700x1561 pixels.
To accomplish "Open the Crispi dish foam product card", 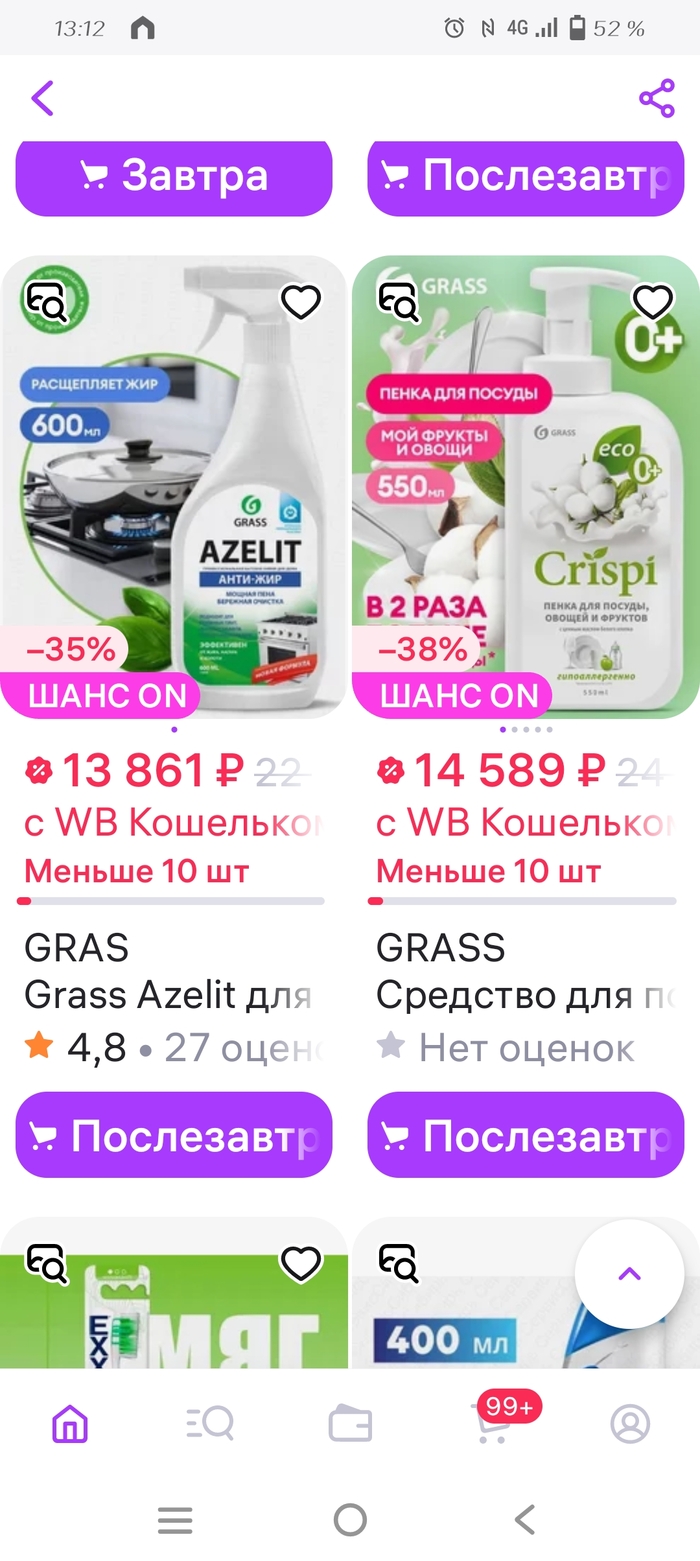I will pos(526,490).
